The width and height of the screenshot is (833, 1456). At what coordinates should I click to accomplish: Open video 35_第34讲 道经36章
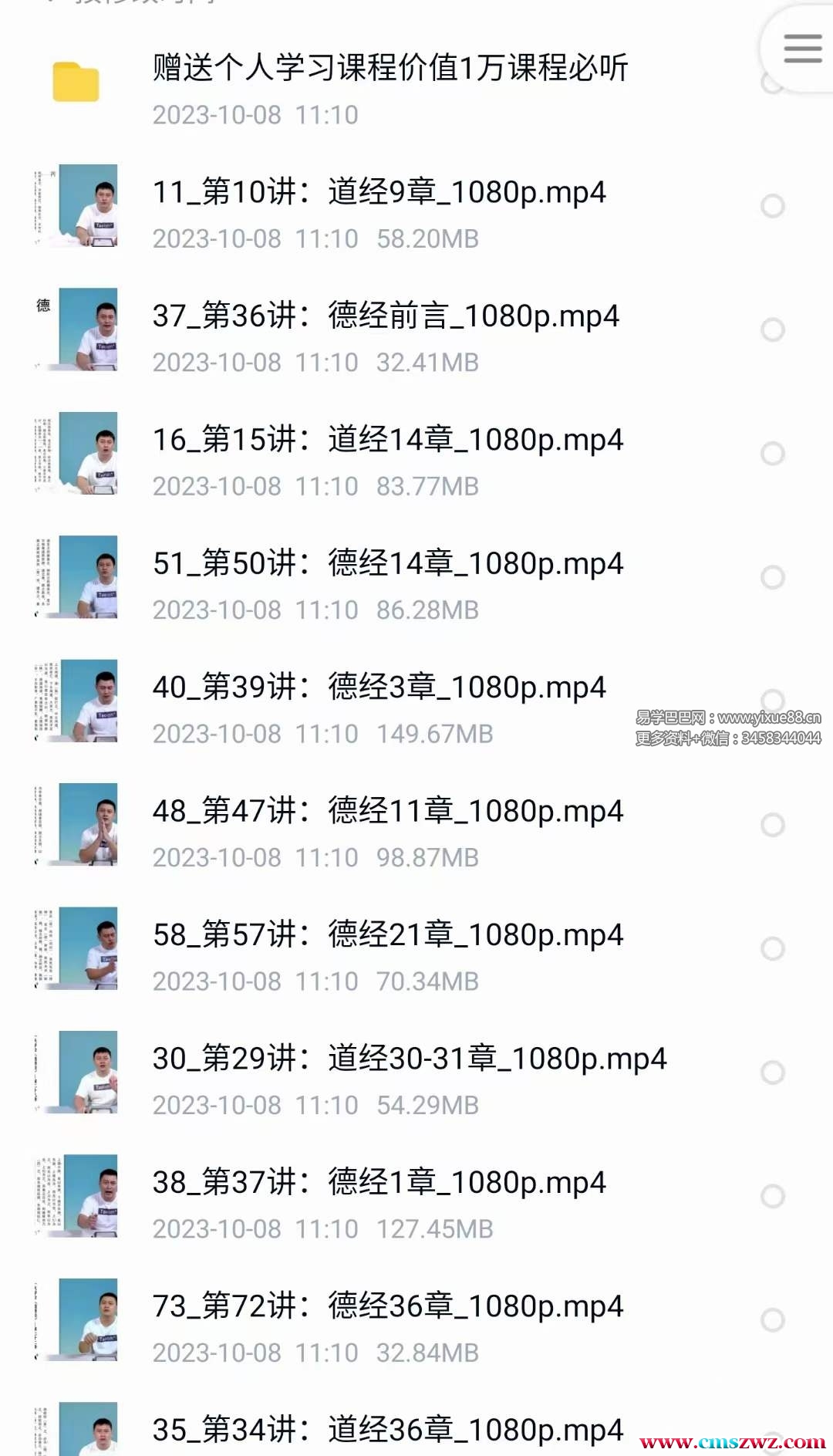[387, 1430]
